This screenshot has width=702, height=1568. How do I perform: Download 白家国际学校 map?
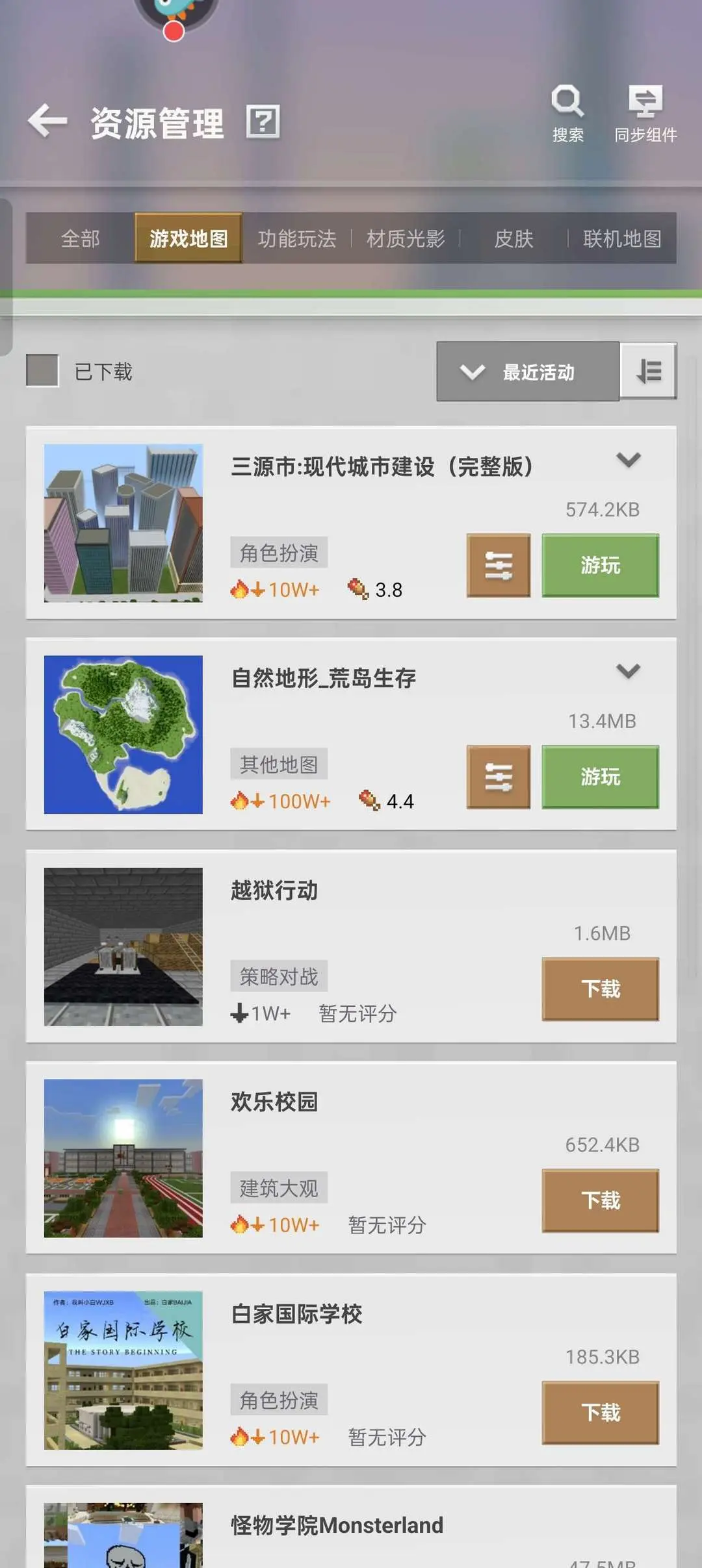coord(601,1413)
